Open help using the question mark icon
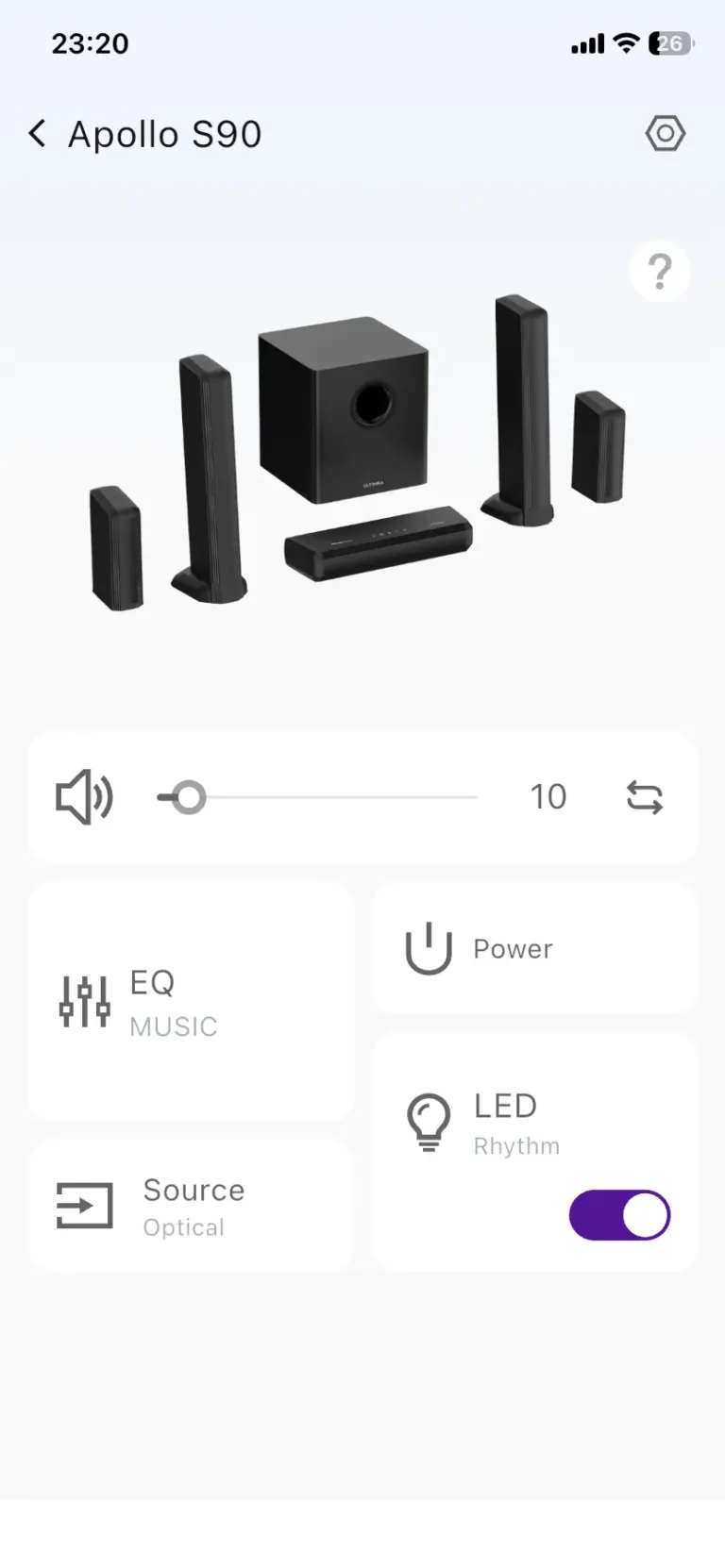Screen dimensions: 725x1568 coord(659,271)
